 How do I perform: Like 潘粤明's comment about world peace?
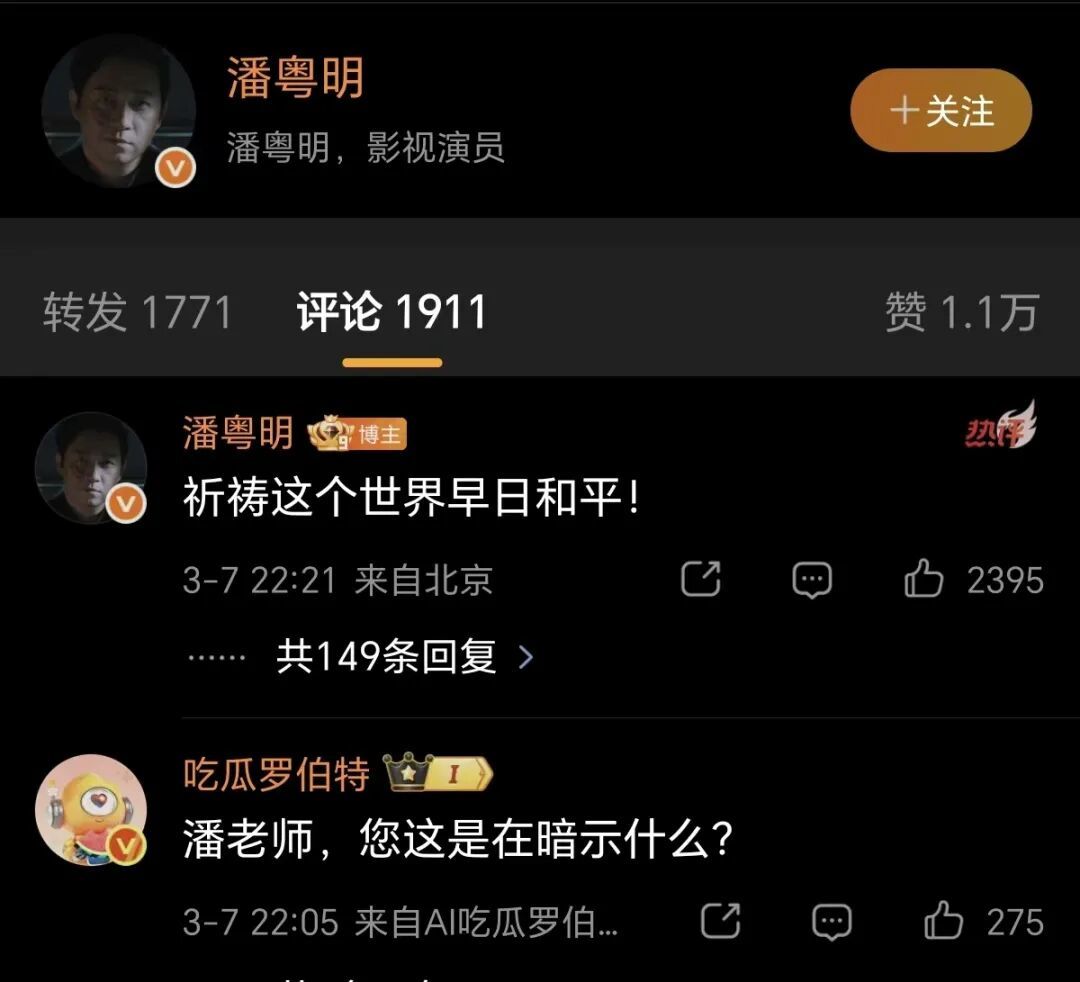(x=923, y=580)
